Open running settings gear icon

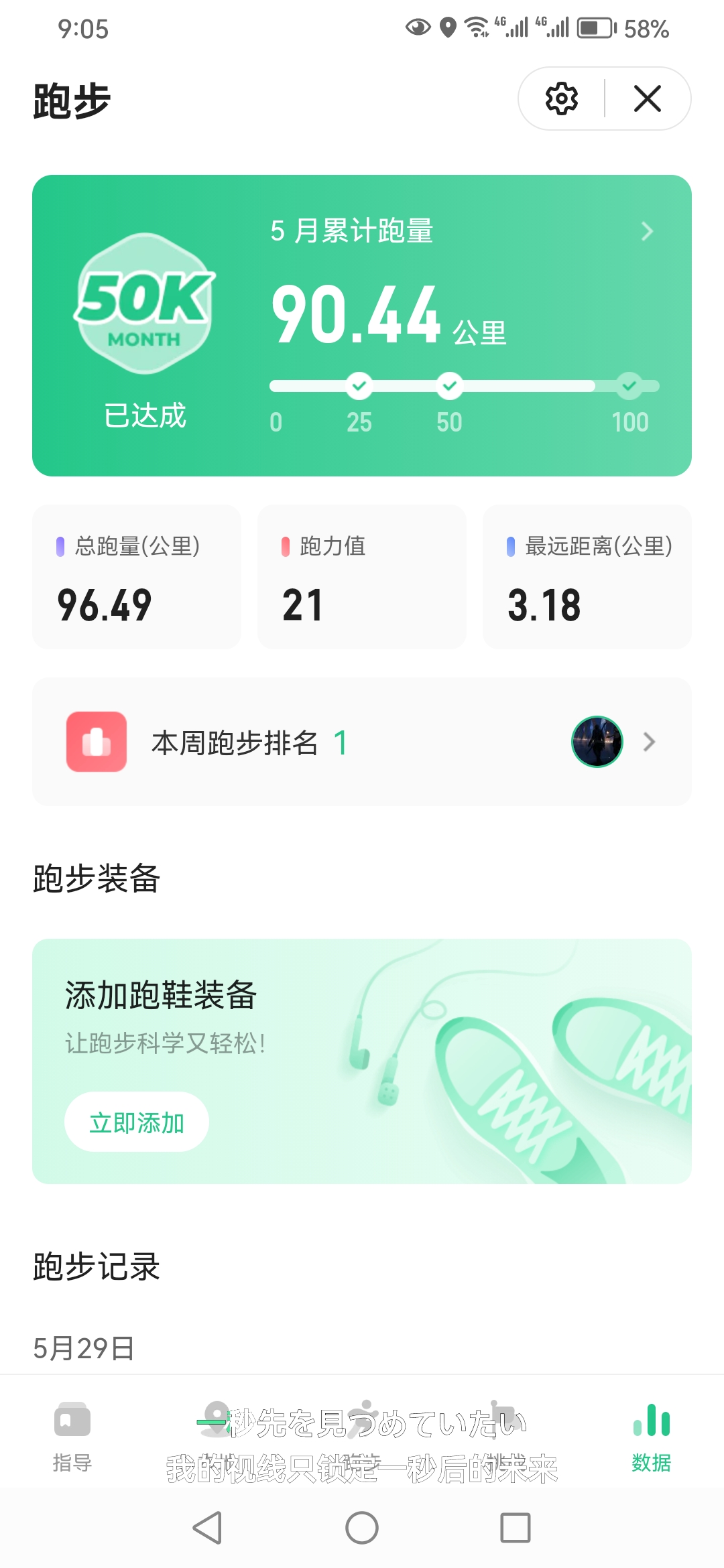pyautogui.click(x=562, y=99)
